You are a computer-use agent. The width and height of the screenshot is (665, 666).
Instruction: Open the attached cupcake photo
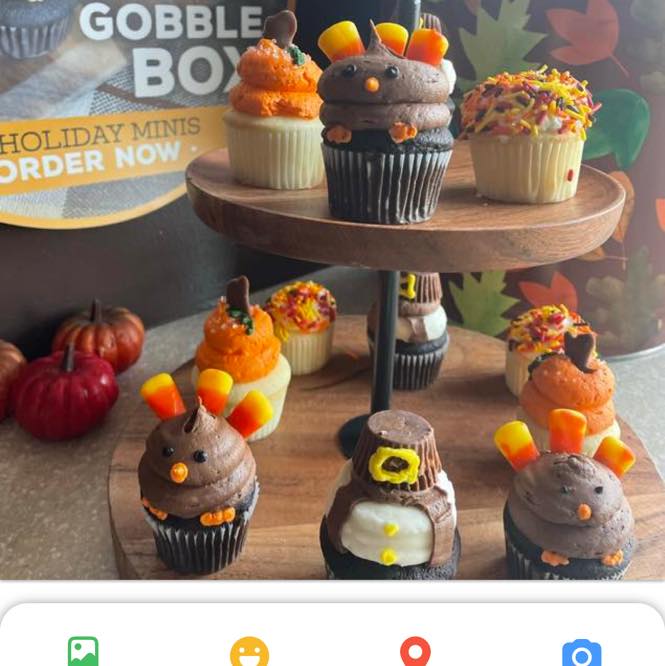[x=332, y=290]
